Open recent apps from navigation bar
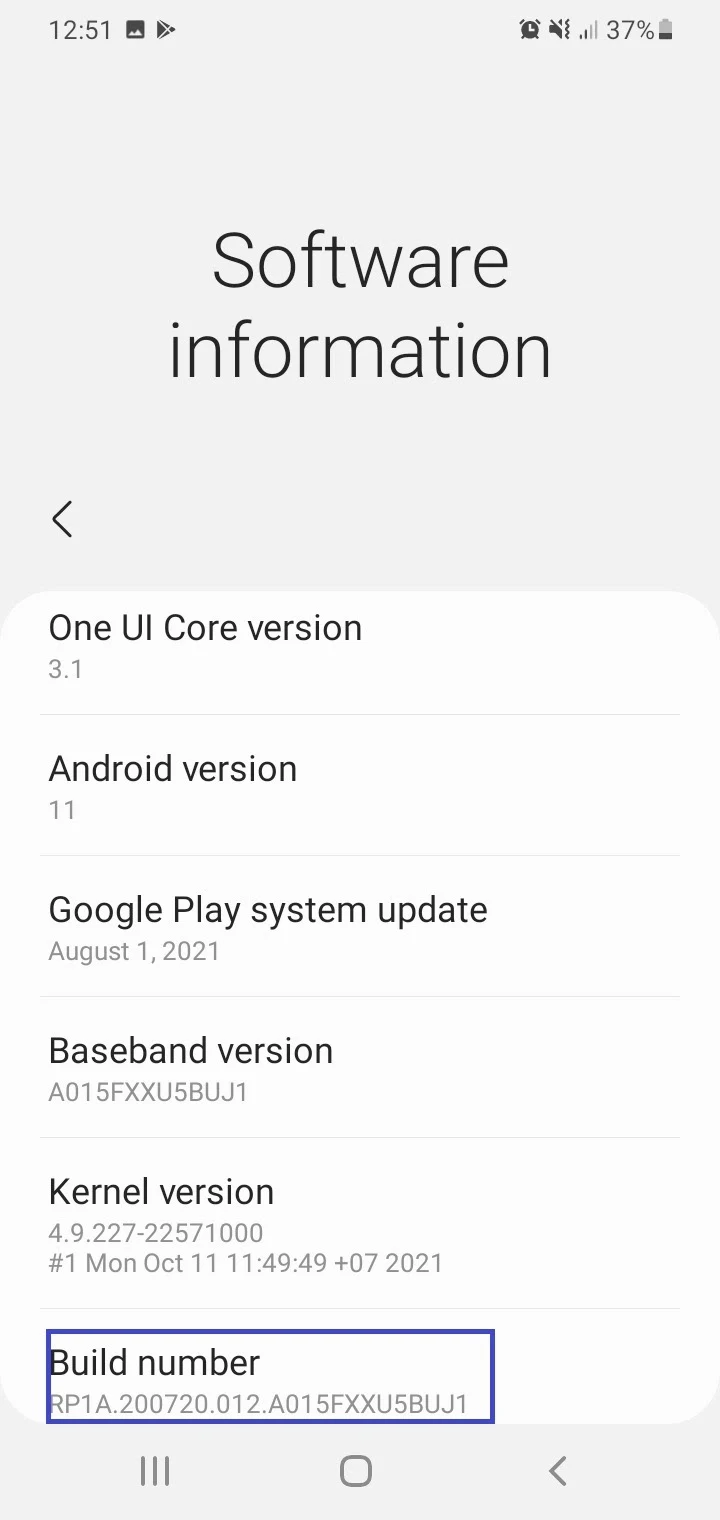Viewport: 720px width, 1520px height. click(155, 1471)
